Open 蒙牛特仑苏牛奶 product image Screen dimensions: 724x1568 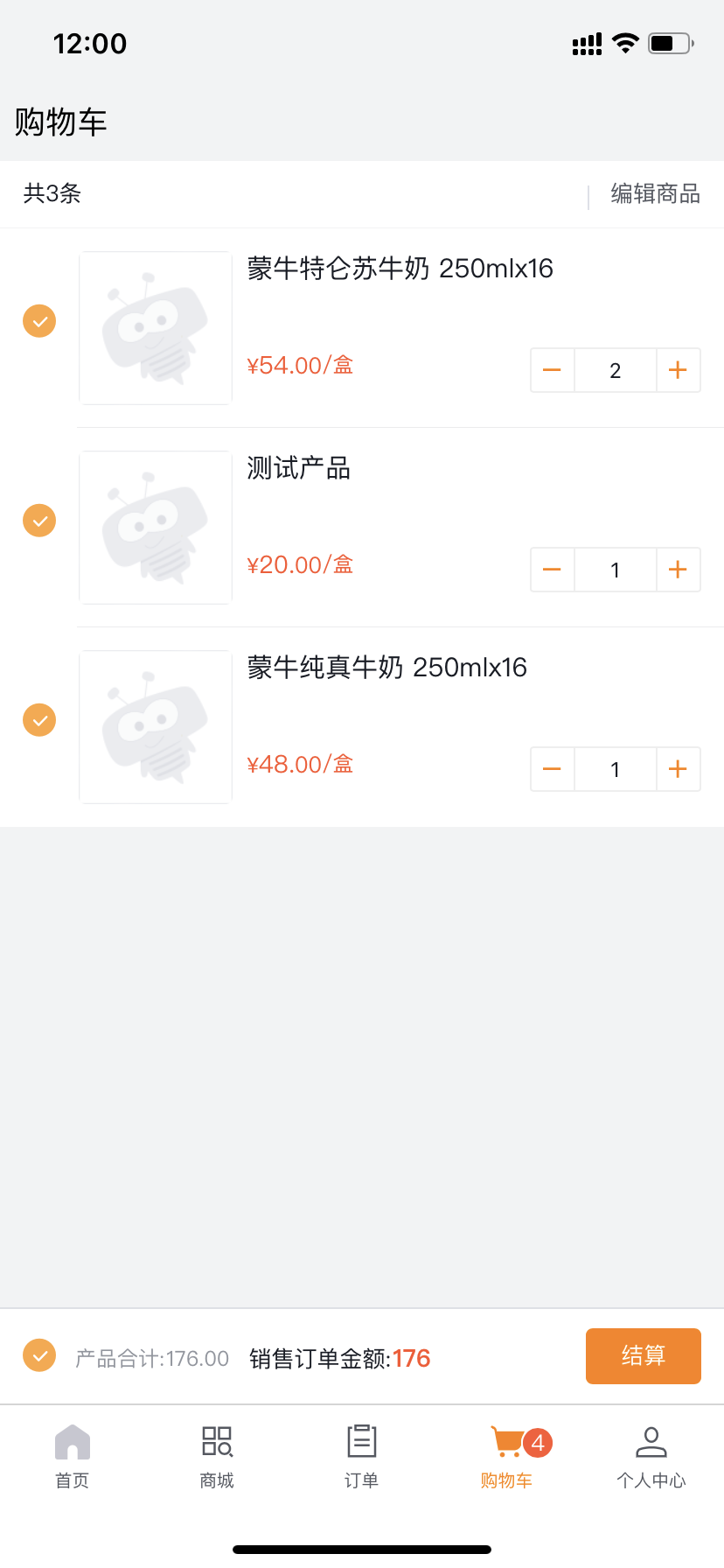156,328
